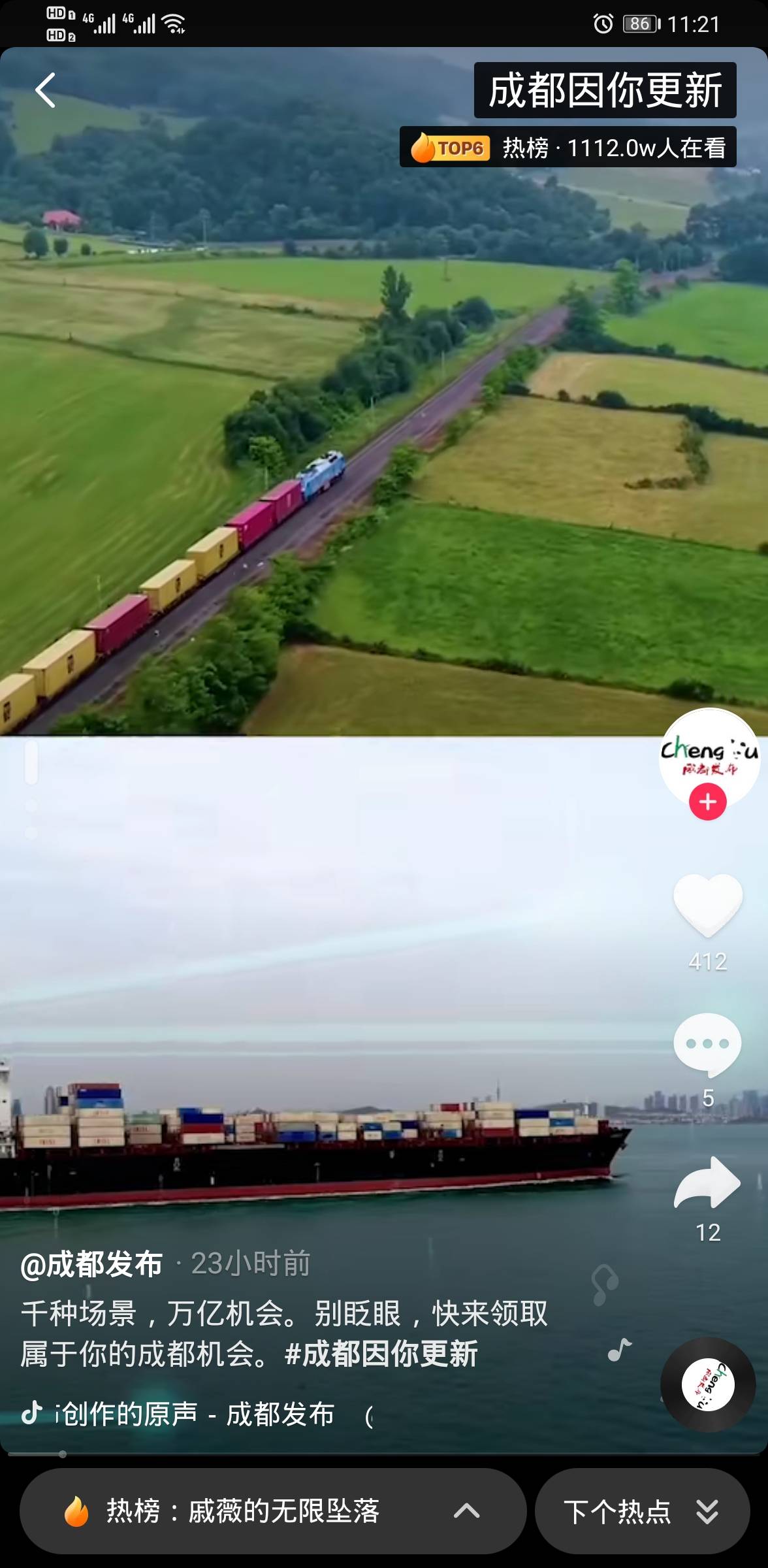Open the 成都发布 profile avatar
This screenshot has width=768, height=1568.
click(709, 755)
